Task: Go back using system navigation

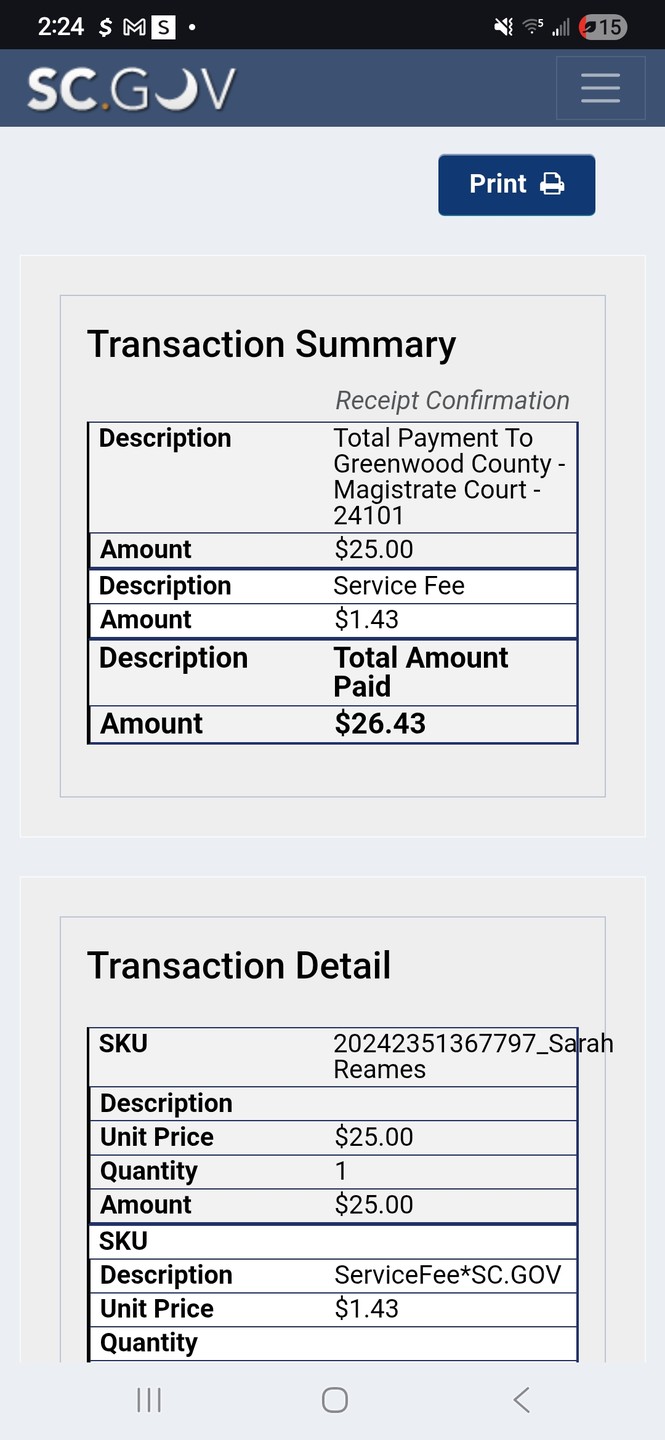Action: coord(521,1400)
